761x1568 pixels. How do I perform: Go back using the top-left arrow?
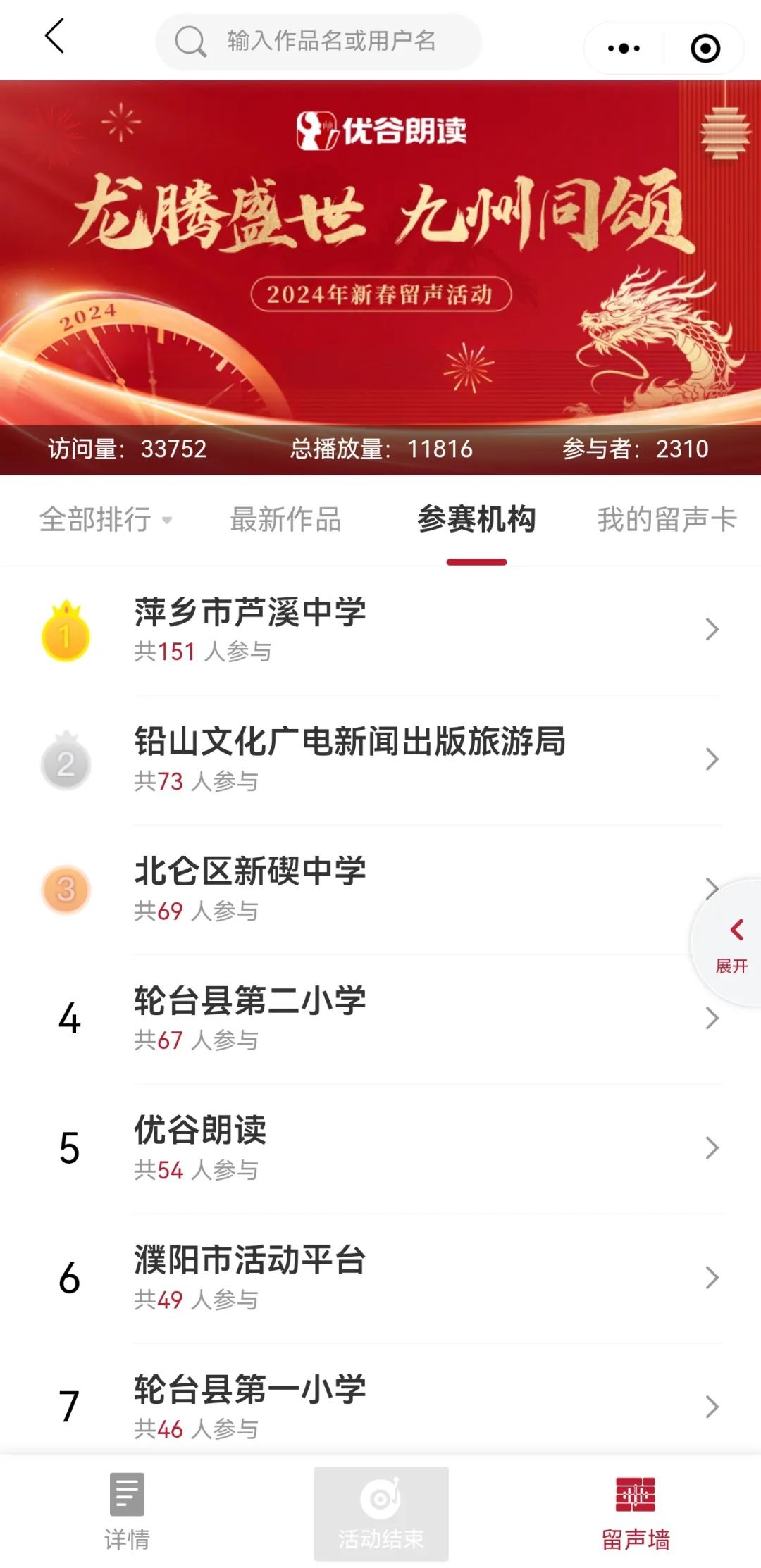click(55, 37)
